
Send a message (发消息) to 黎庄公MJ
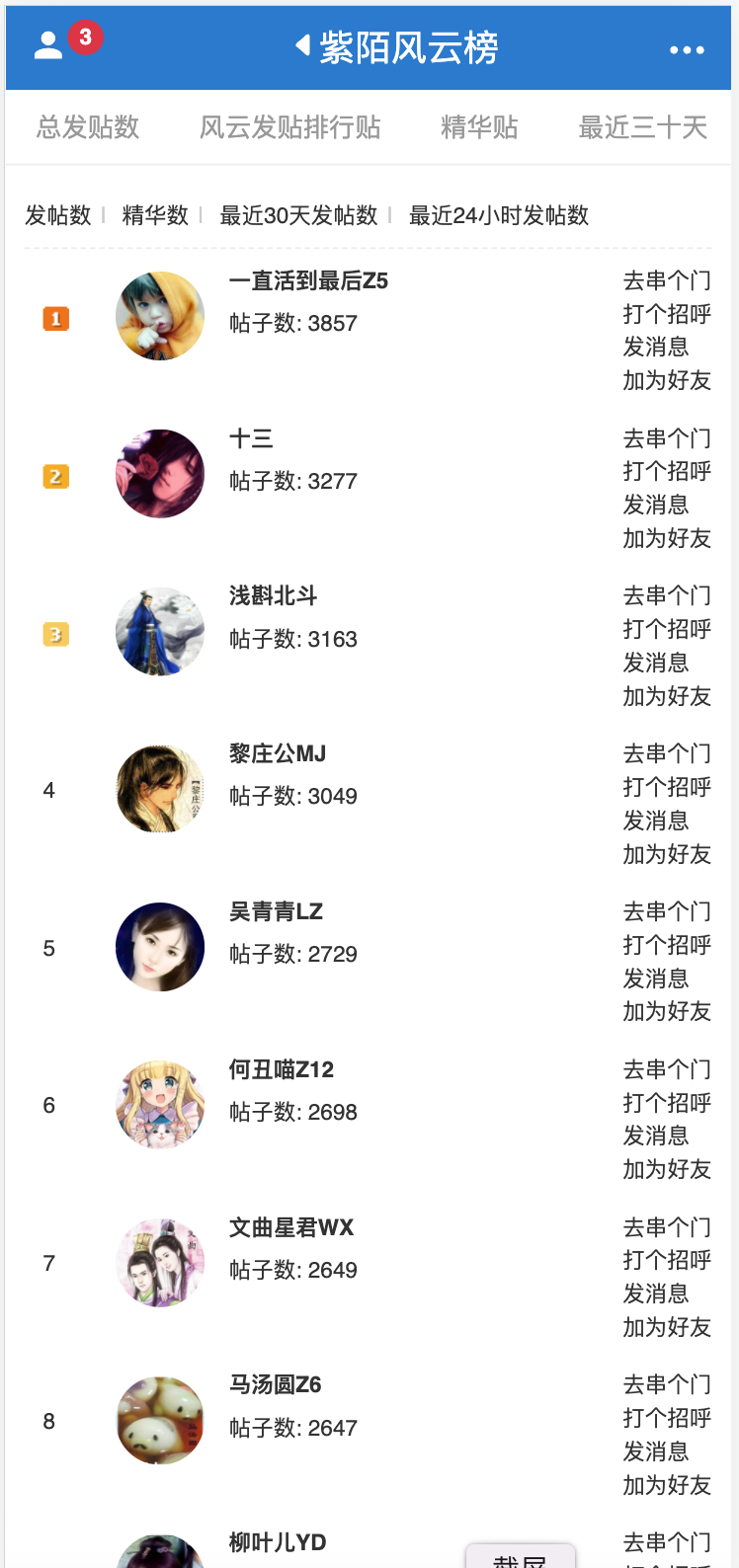pyautogui.click(x=656, y=821)
